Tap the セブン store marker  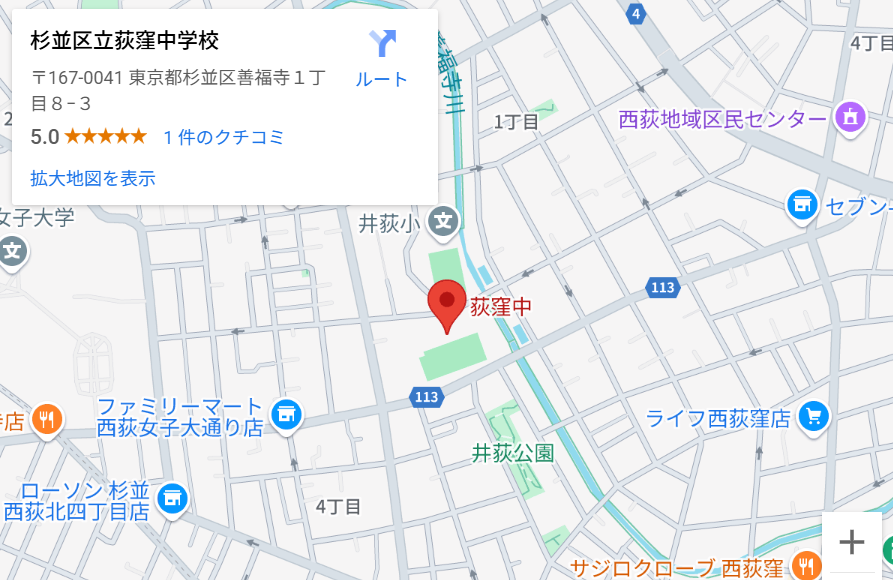[x=800, y=205]
